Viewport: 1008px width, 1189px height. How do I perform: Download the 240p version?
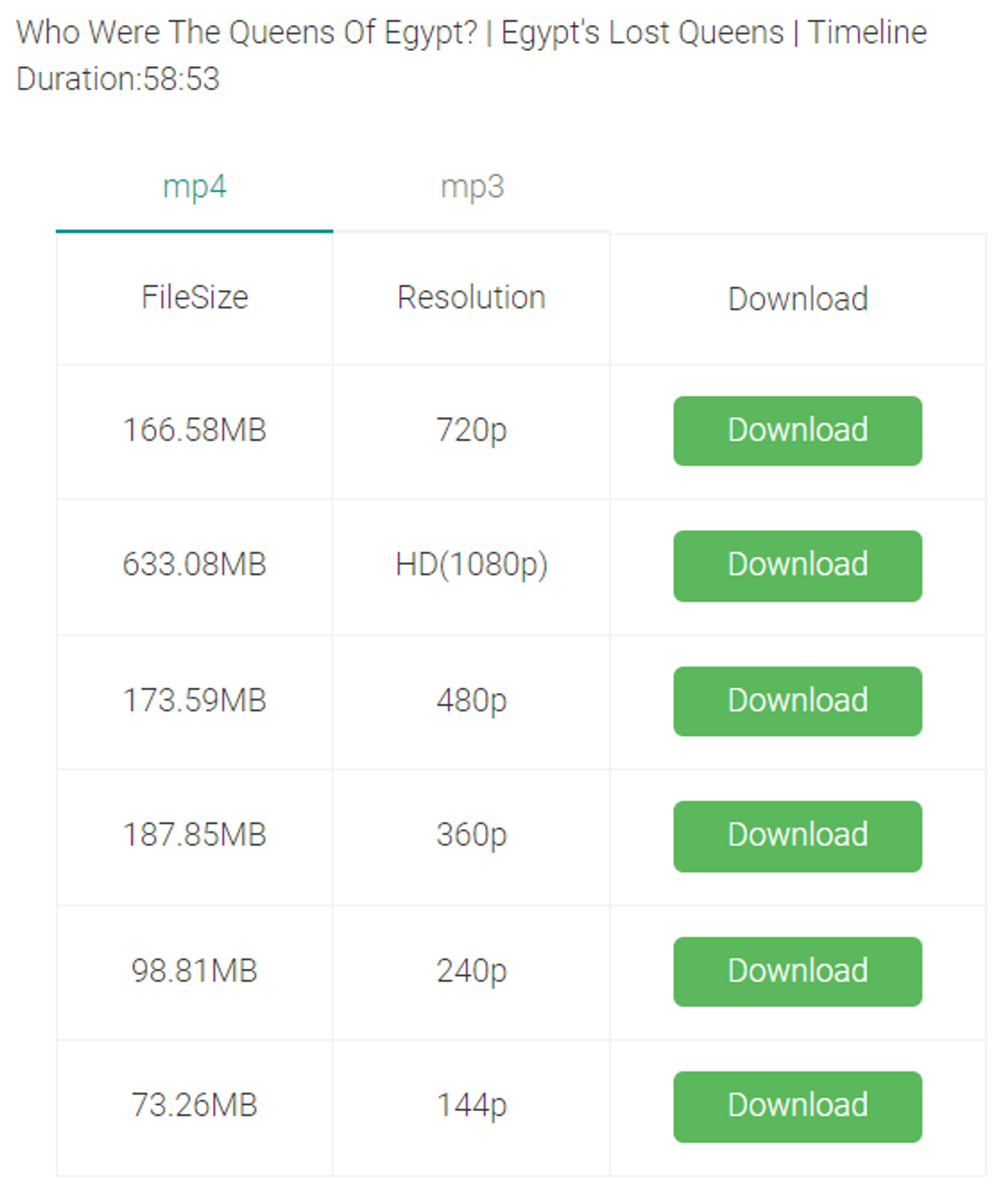pos(796,971)
